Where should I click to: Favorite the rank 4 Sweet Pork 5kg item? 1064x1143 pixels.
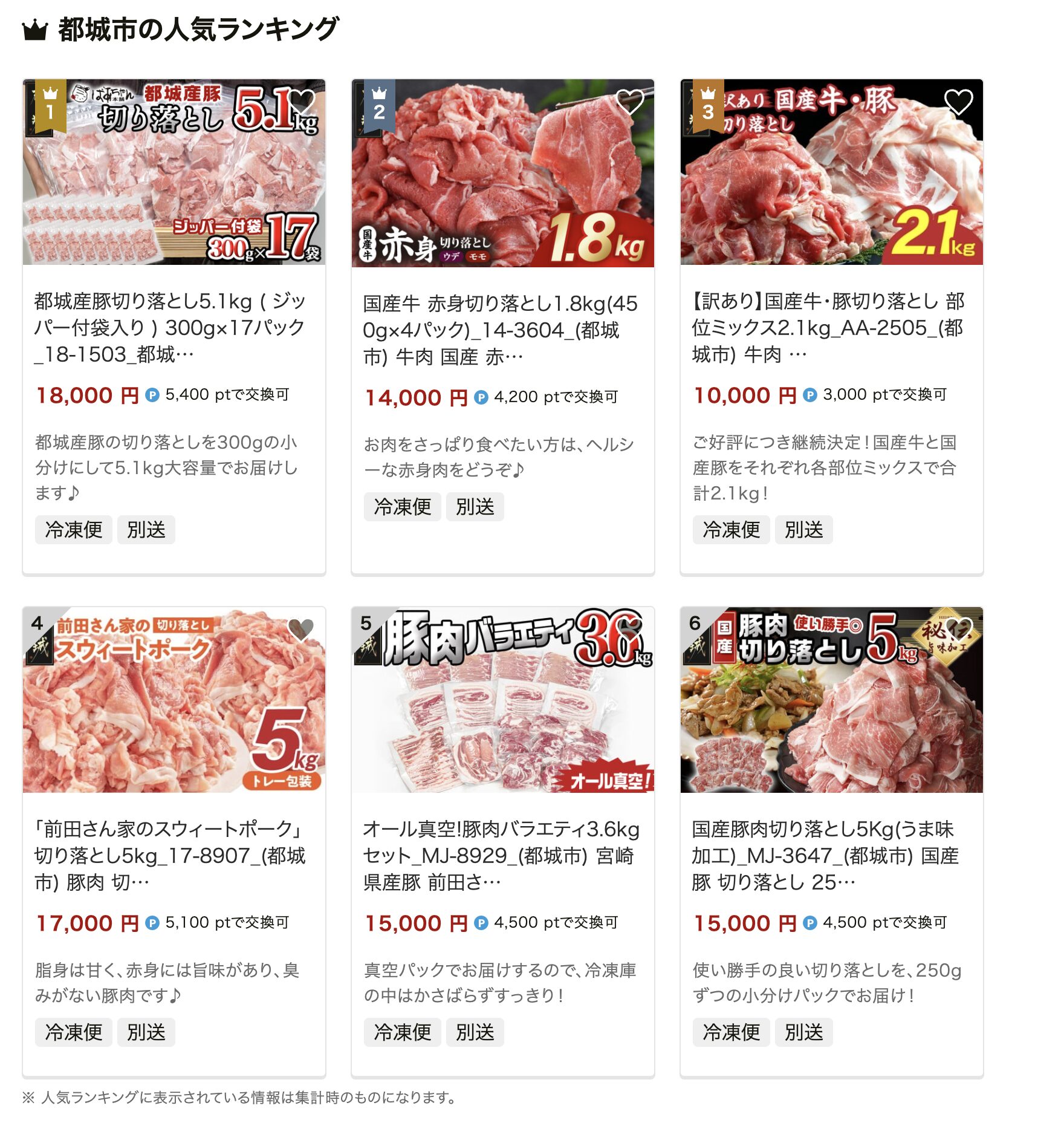coord(300,630)
